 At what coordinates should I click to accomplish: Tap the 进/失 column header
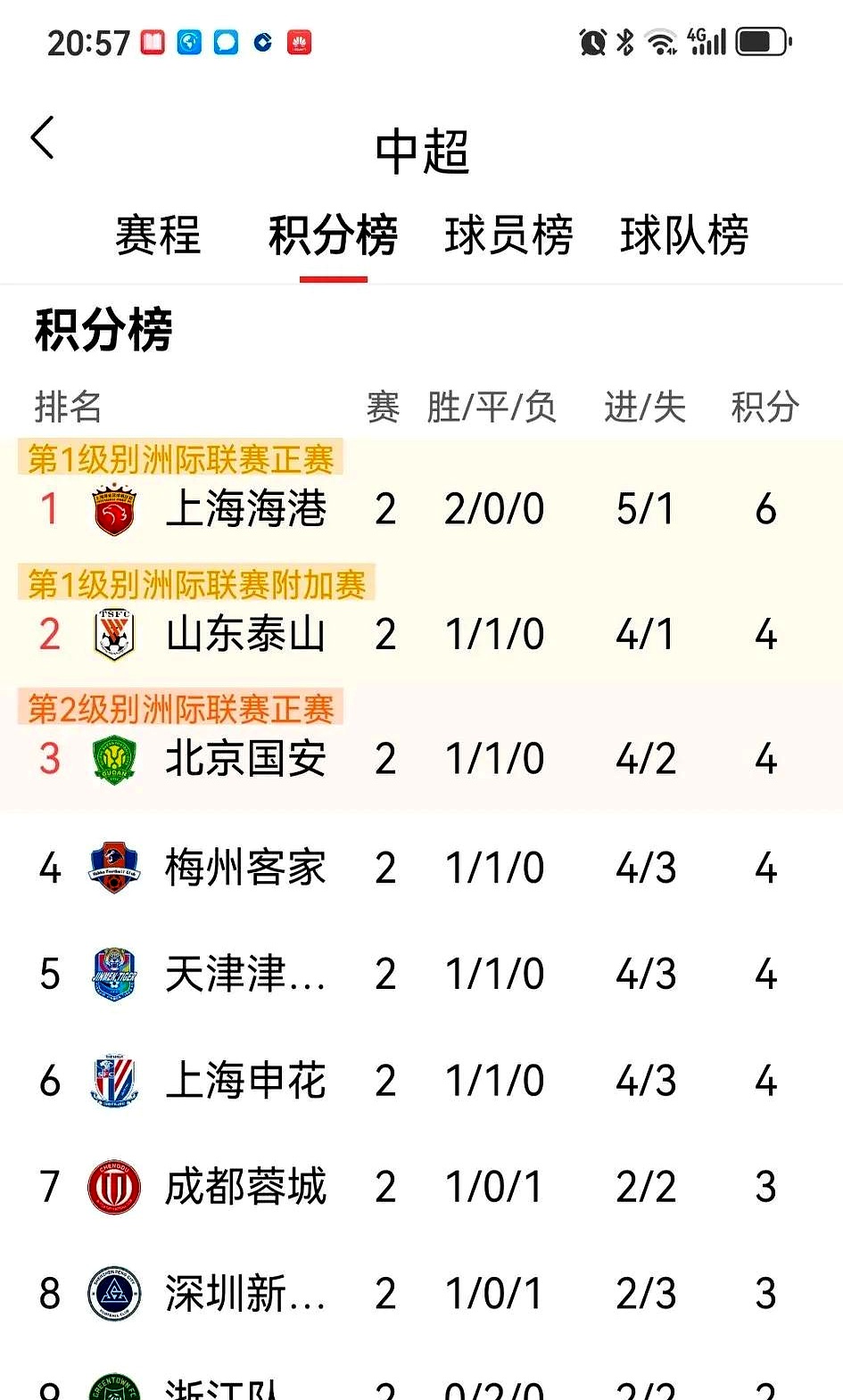coord(645,408)
